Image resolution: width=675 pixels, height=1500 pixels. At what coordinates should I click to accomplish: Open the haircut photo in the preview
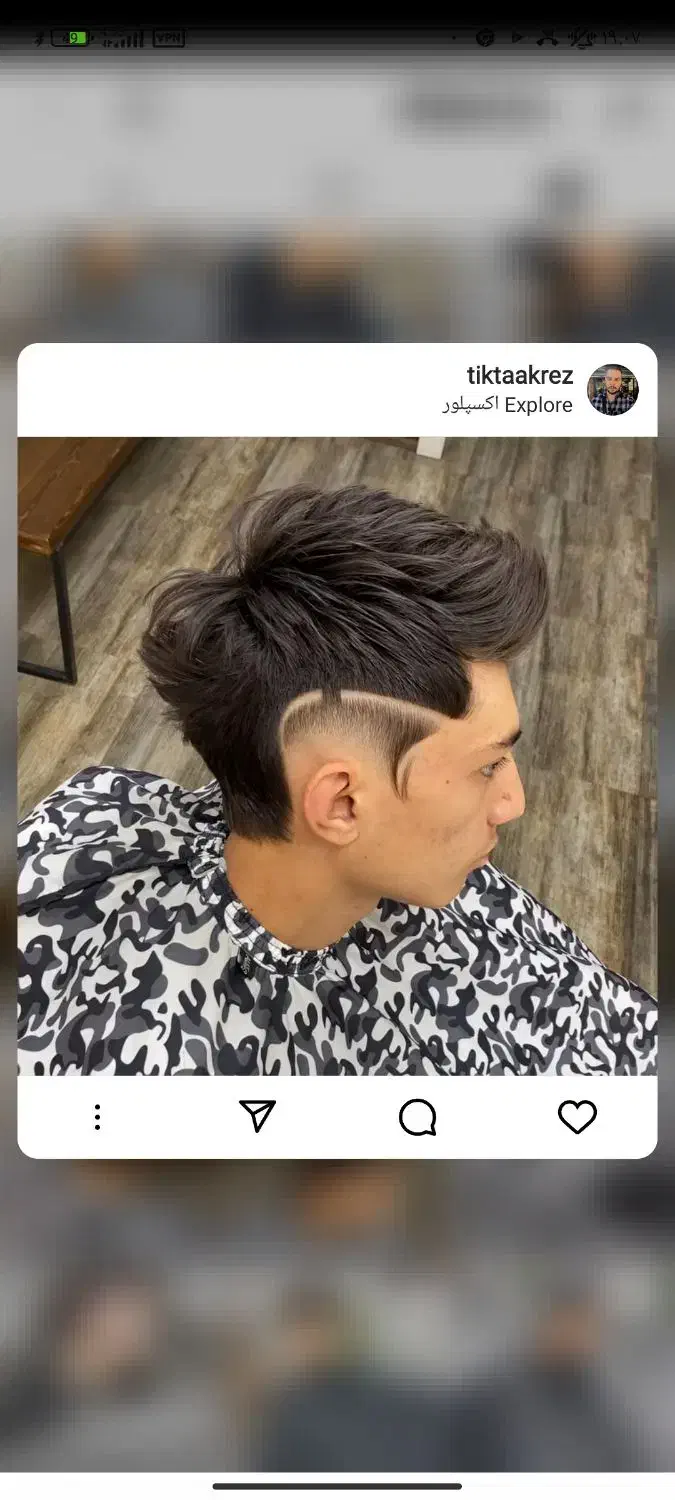point(337,755)
